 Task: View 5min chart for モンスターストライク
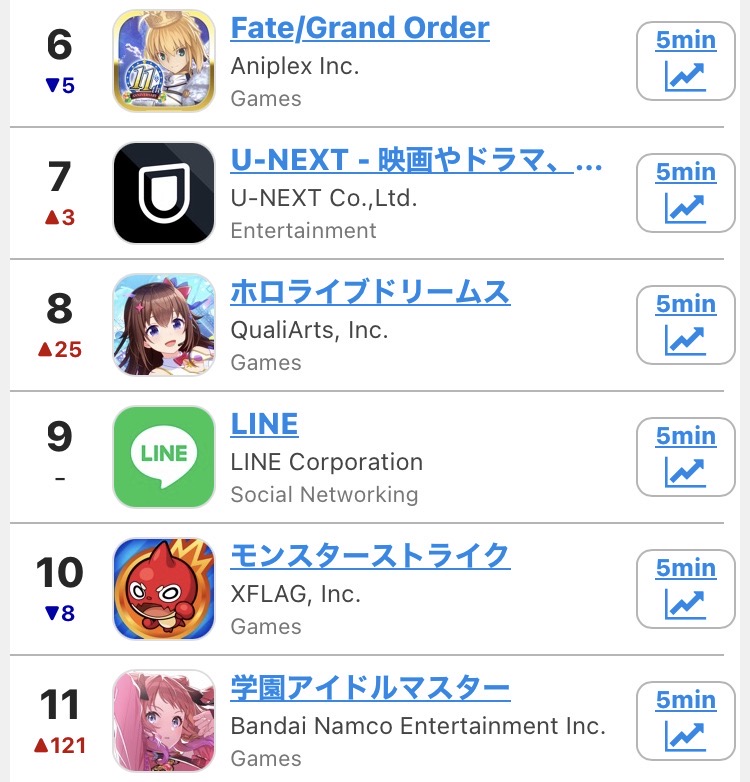(x=686, y=588)
